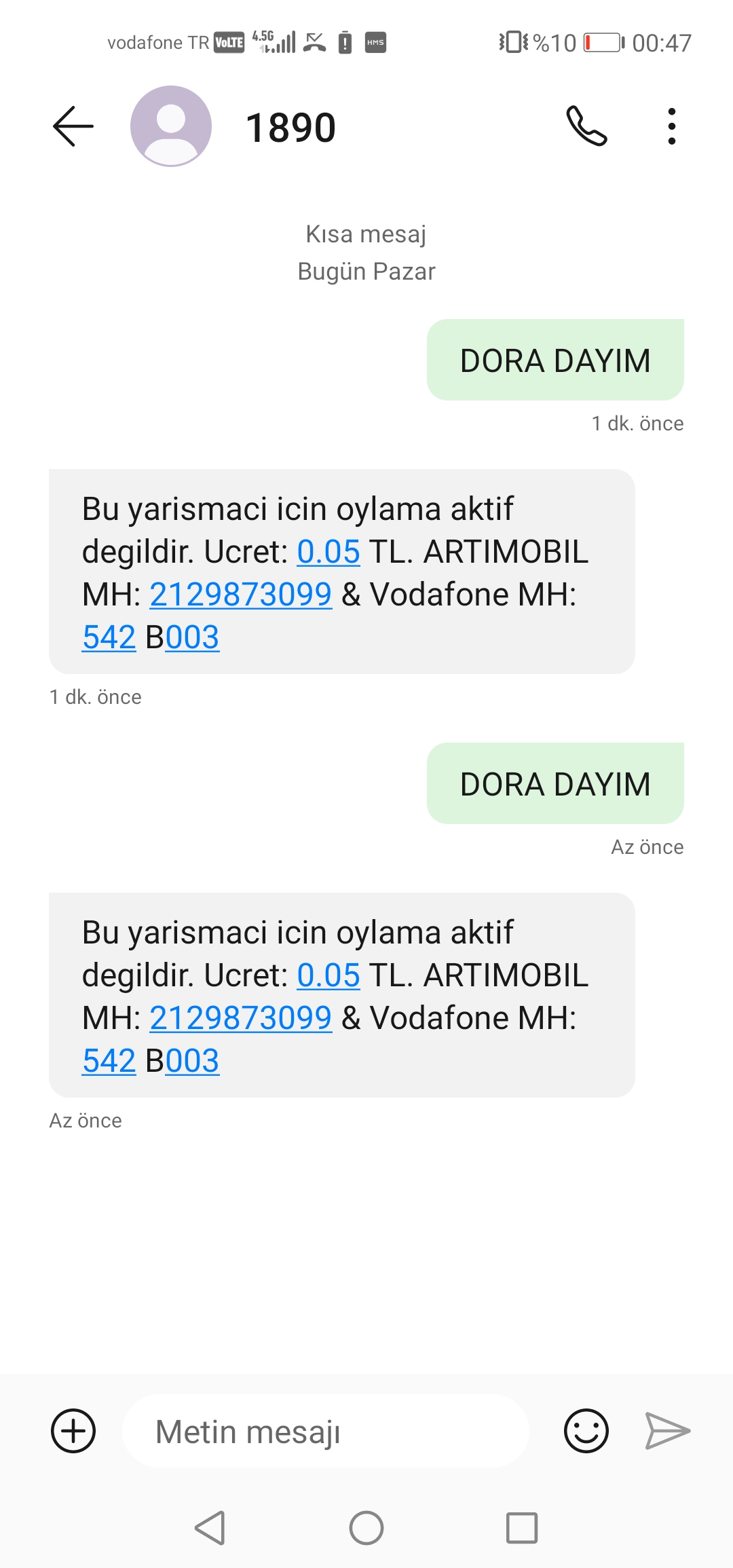The height and width of the screenshot is (1568, 733).
Task: Tap the 0.05 link in the first reply
Action: (x=328, y=552)
